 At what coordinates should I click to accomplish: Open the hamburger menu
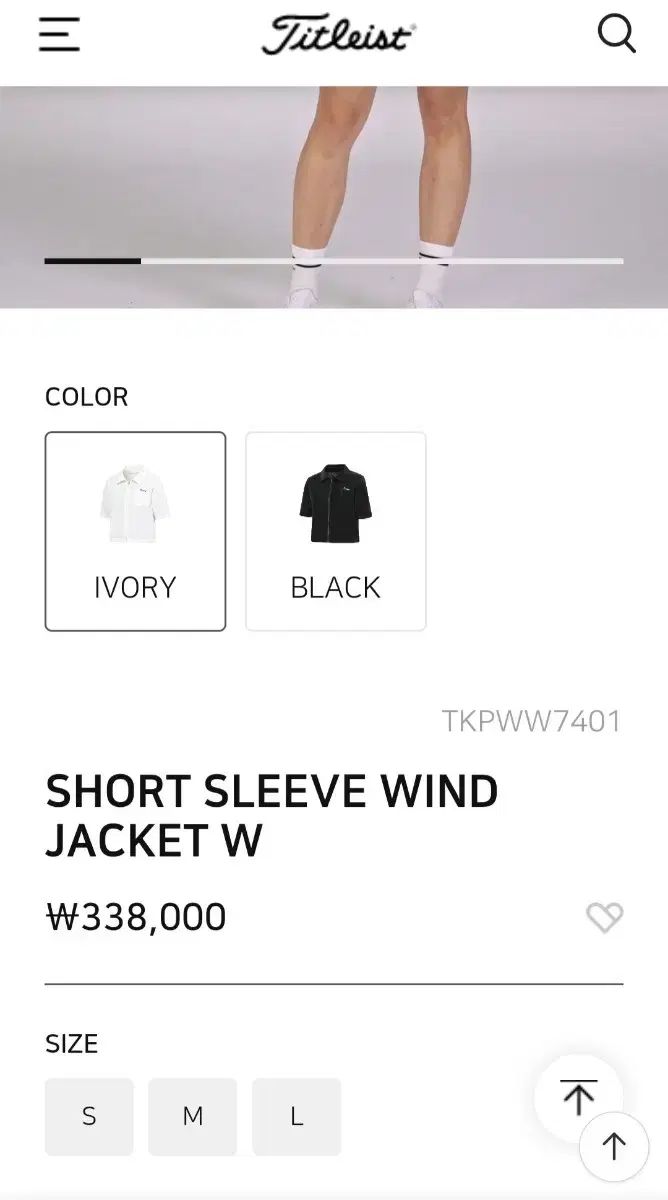coord(59,35)
